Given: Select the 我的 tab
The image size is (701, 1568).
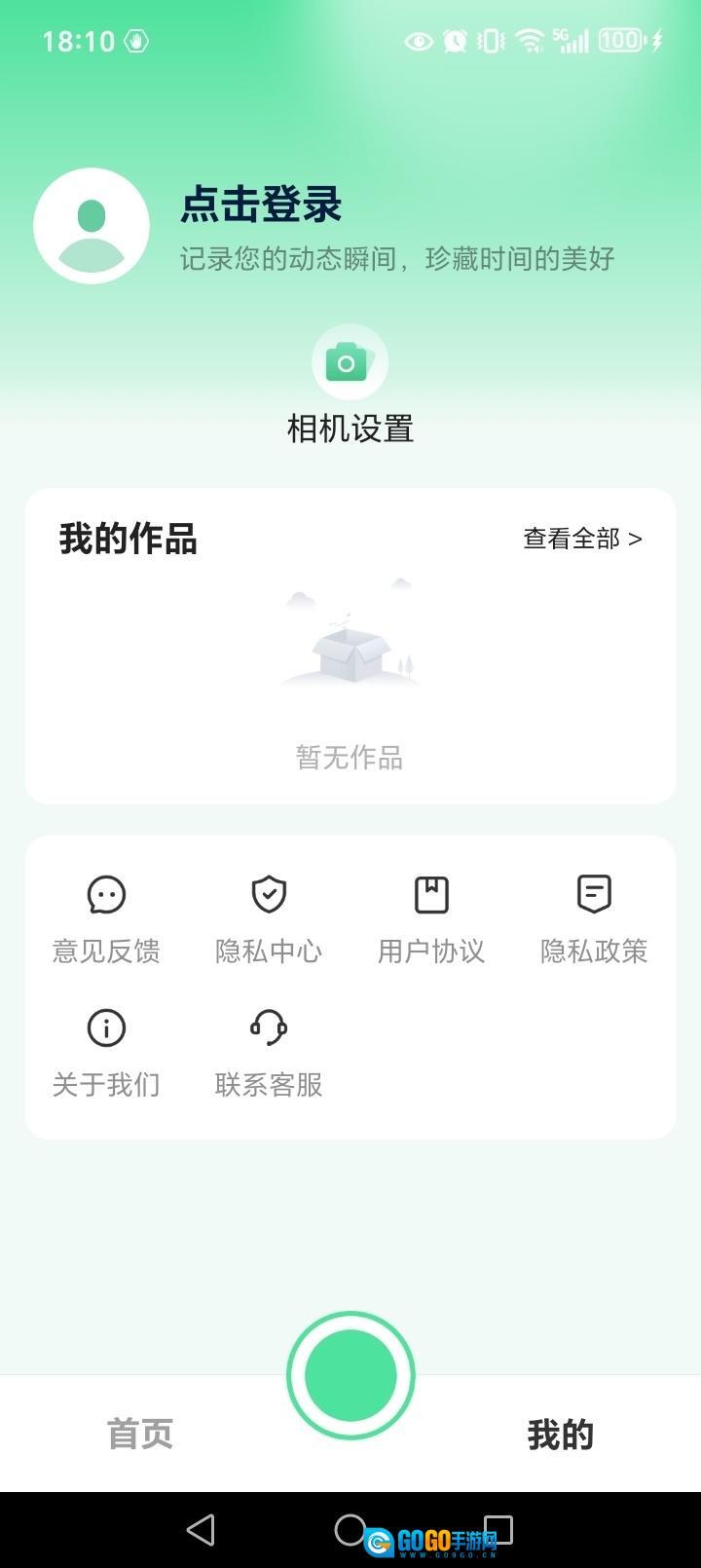Looking at the screenshot, I should coord(560,1434).
